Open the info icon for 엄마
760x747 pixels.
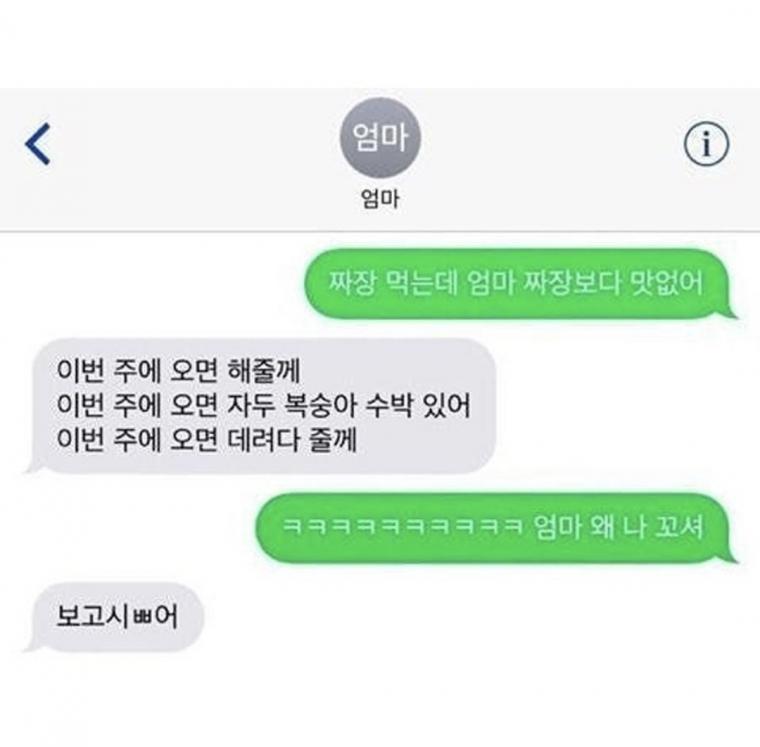point(706,146)
